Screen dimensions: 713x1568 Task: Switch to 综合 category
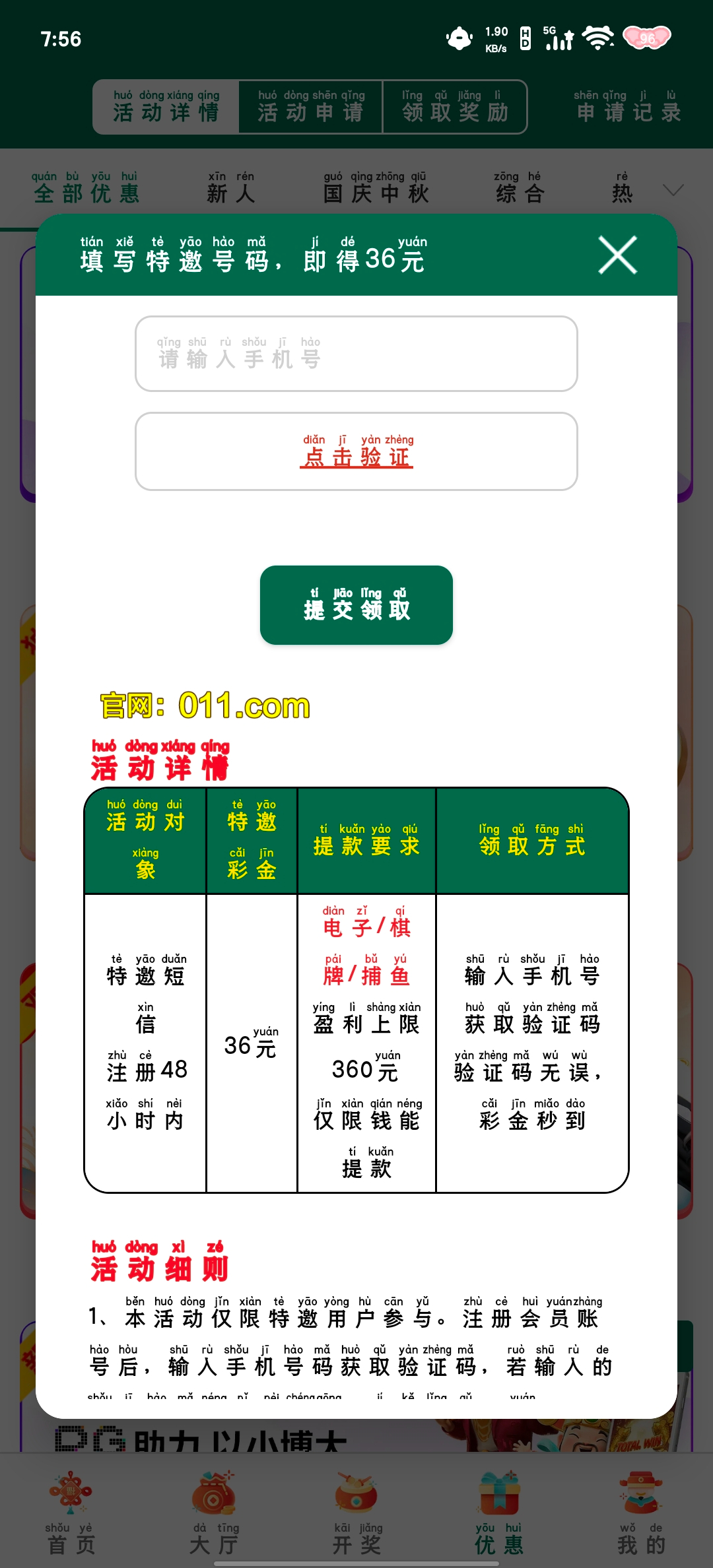click(519, 187)
